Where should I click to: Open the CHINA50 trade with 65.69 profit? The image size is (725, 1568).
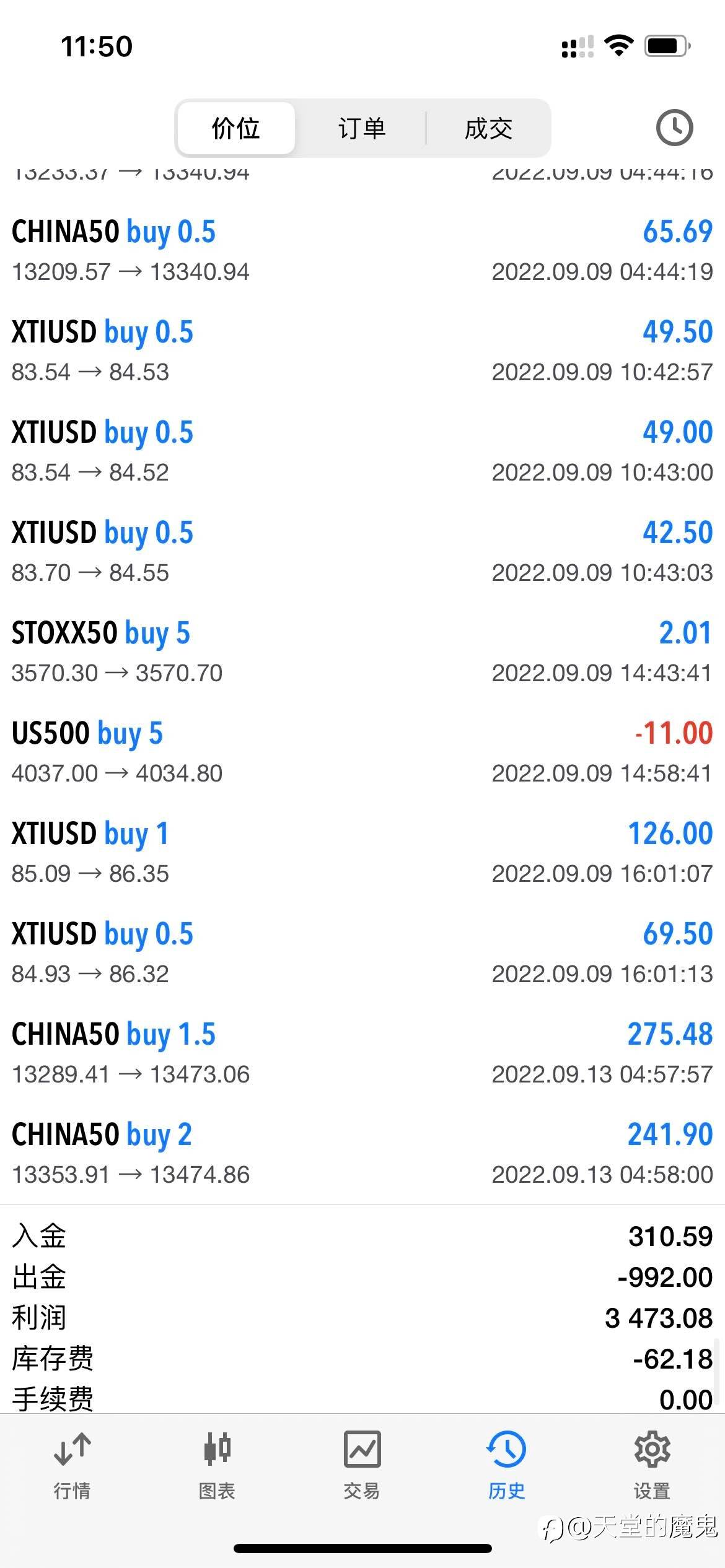pos(362,250)
